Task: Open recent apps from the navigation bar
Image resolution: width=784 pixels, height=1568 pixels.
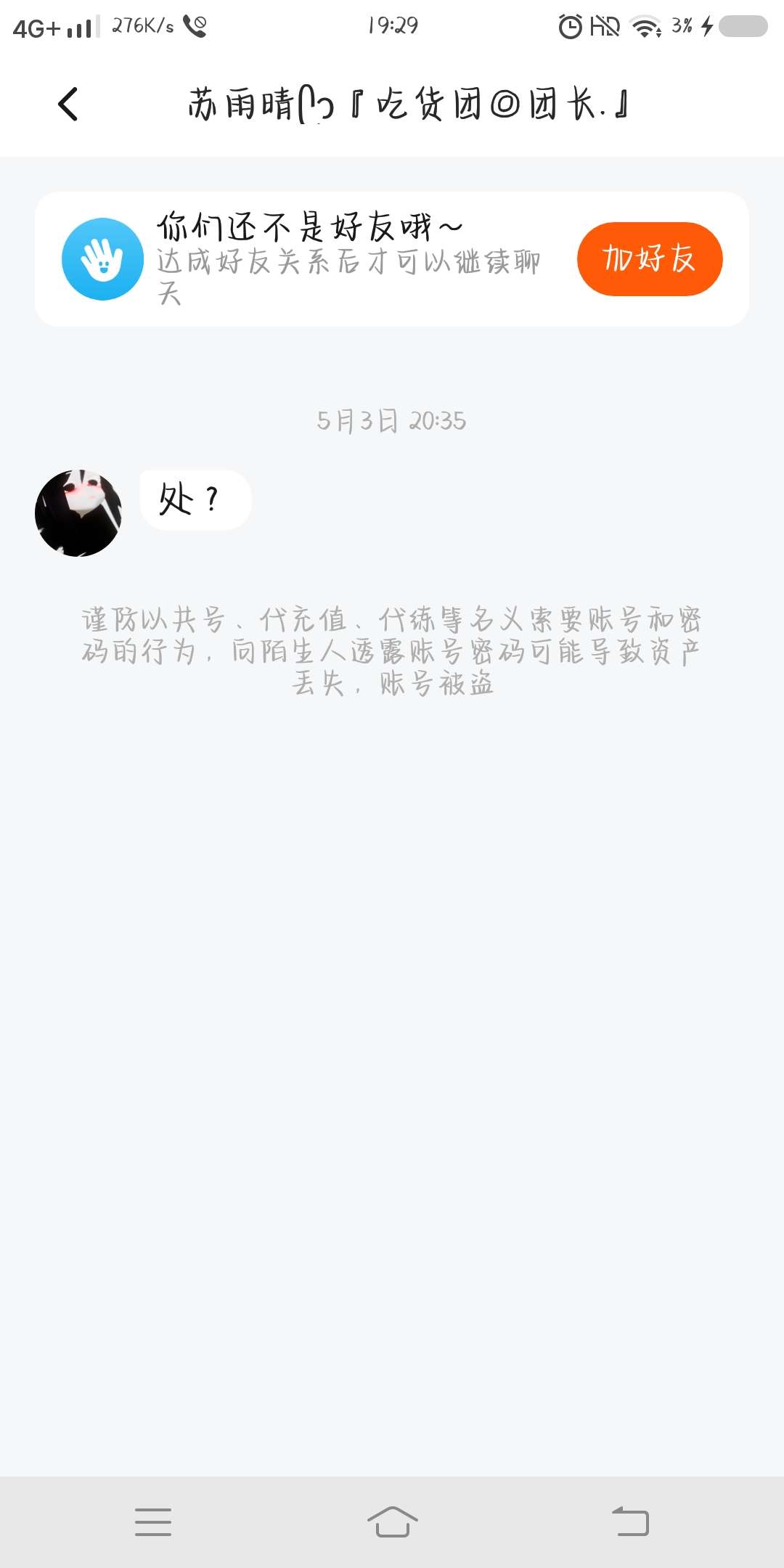Action: [x=153, y=1522]
